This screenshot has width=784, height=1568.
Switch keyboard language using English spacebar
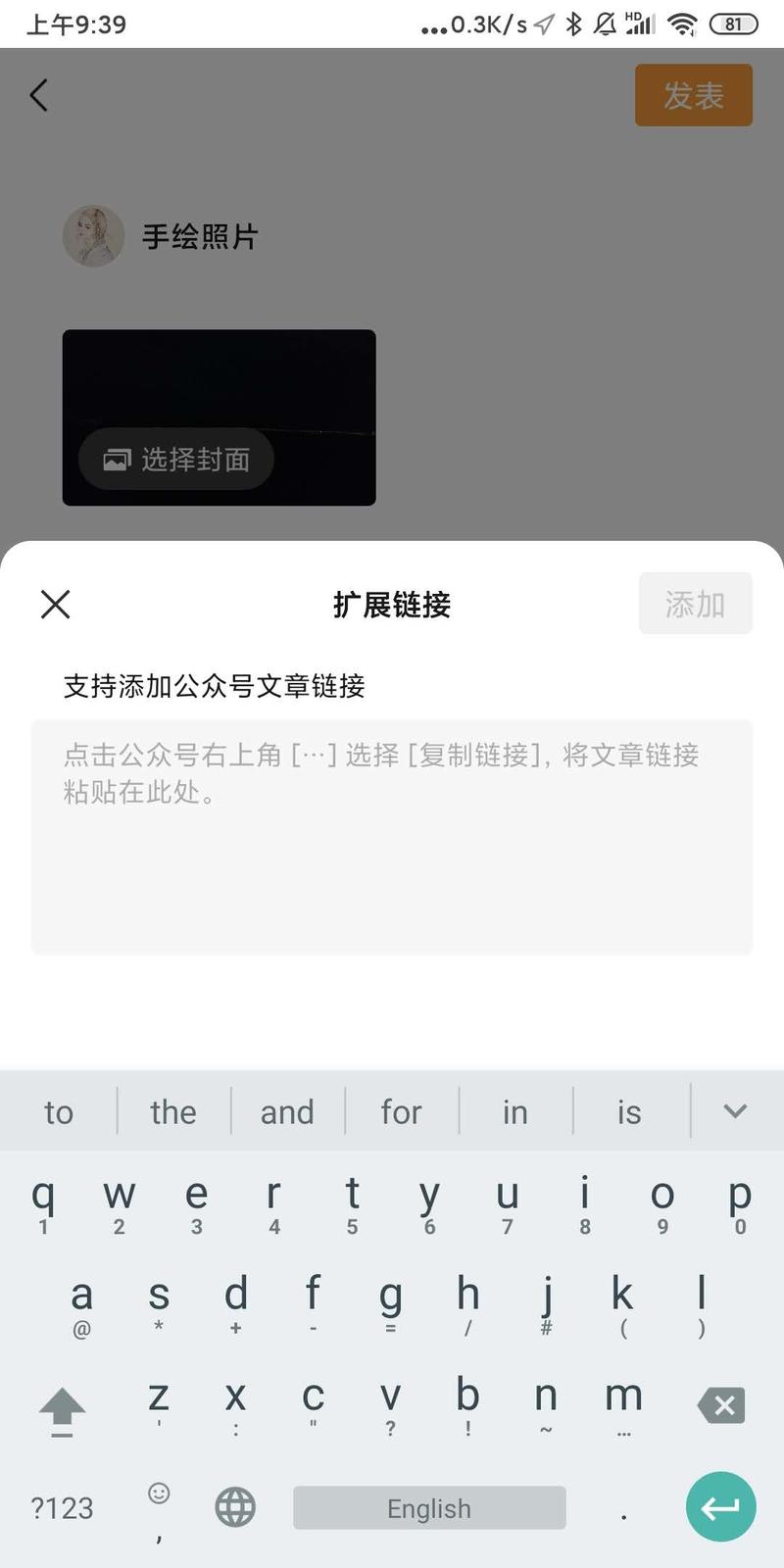(x=428, y=1506)
